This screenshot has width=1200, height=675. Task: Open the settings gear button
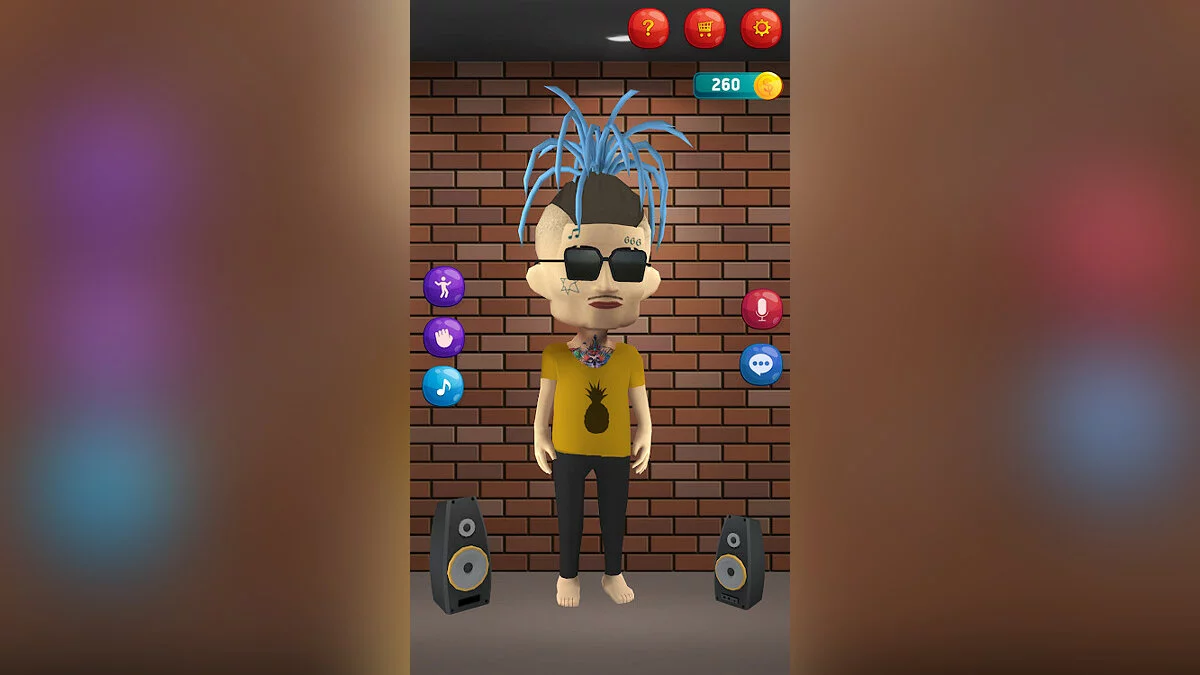coord(761,28)
